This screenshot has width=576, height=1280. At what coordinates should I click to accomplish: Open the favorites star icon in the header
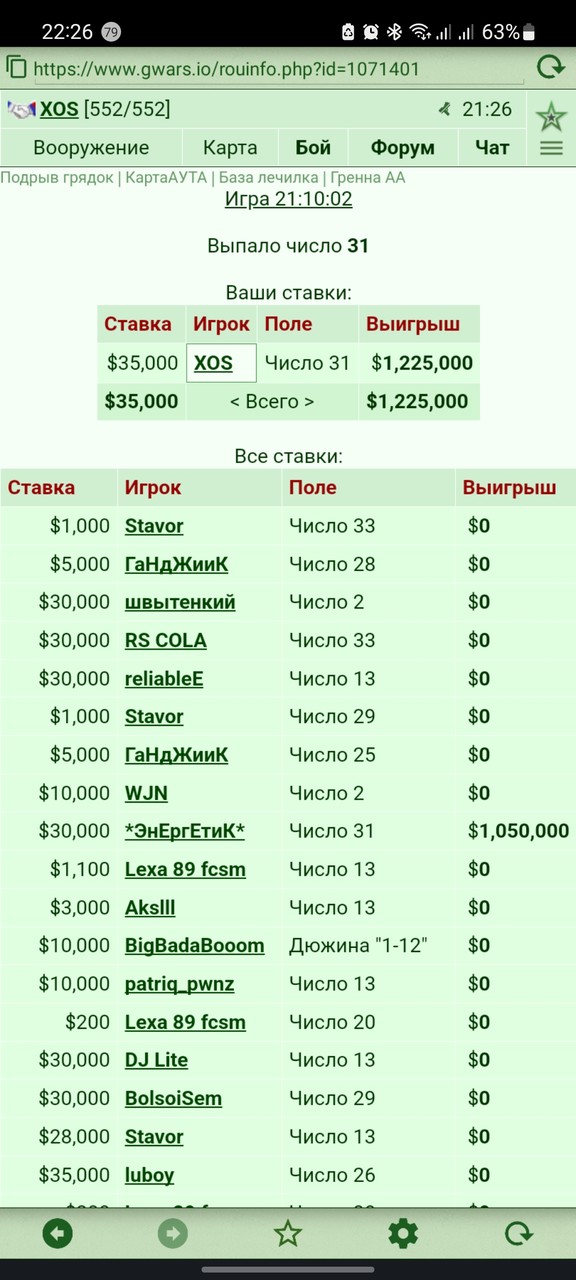[551, 116]
